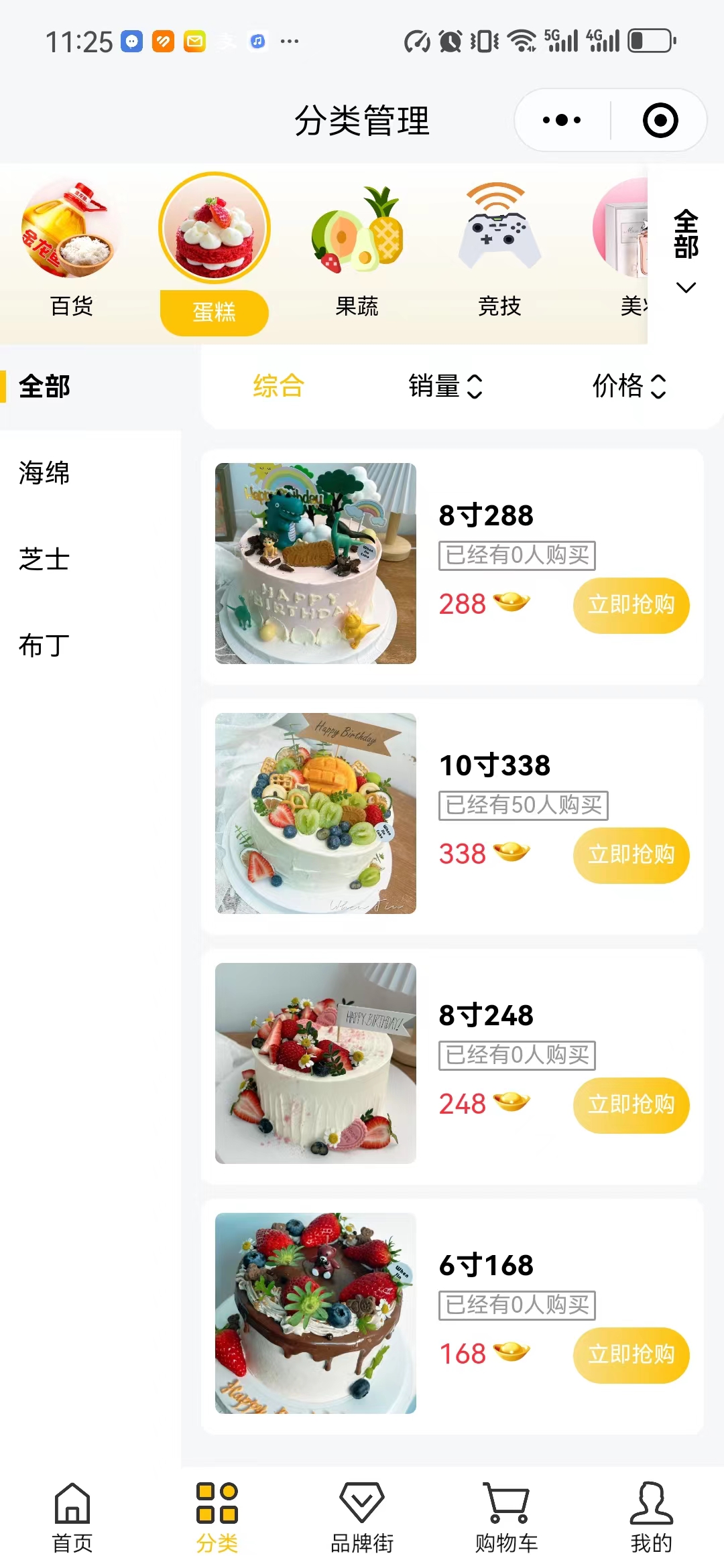Open the mini-program more options menu
The height and width of the screenshot is (1568, 724).
[x=562, y=121]
